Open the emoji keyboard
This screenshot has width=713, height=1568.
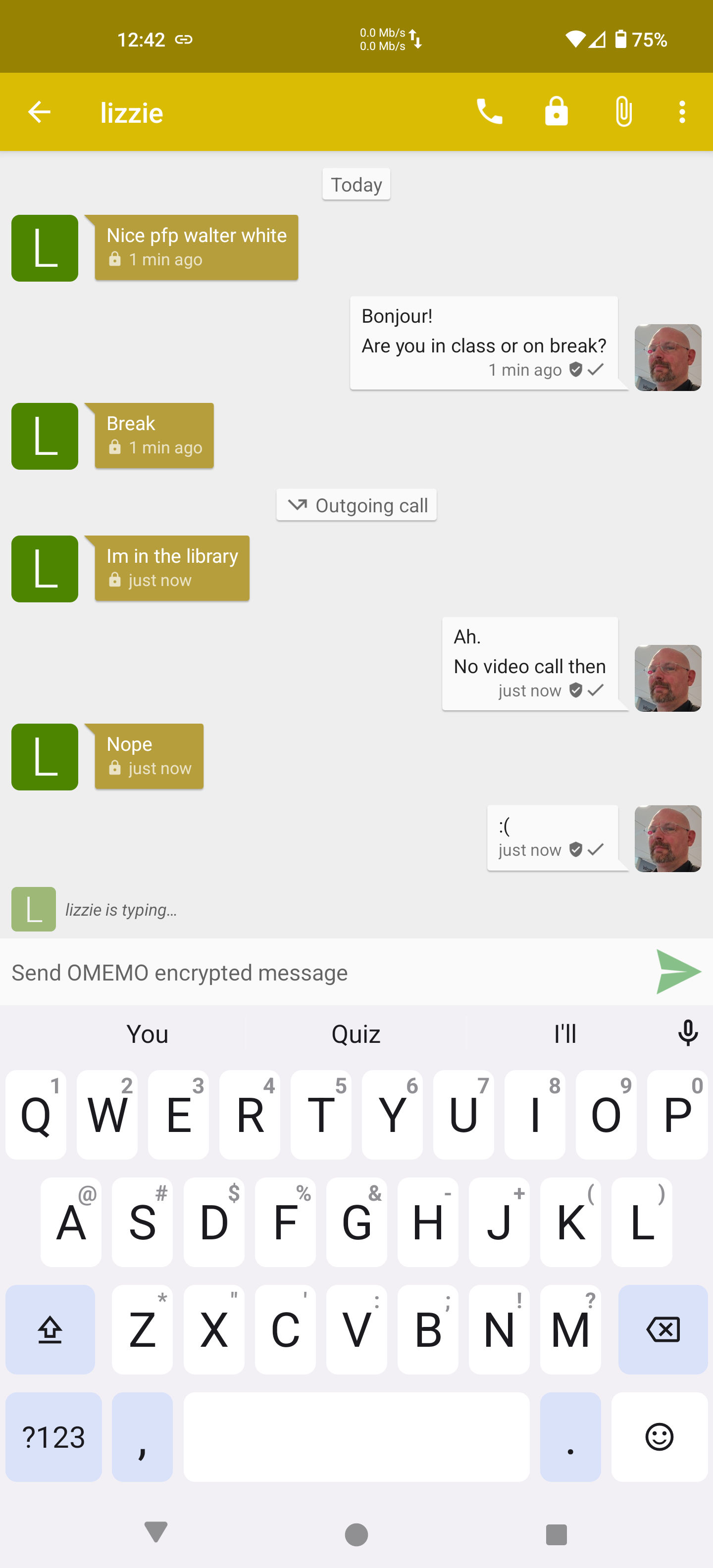click(x=660, y=1436)
